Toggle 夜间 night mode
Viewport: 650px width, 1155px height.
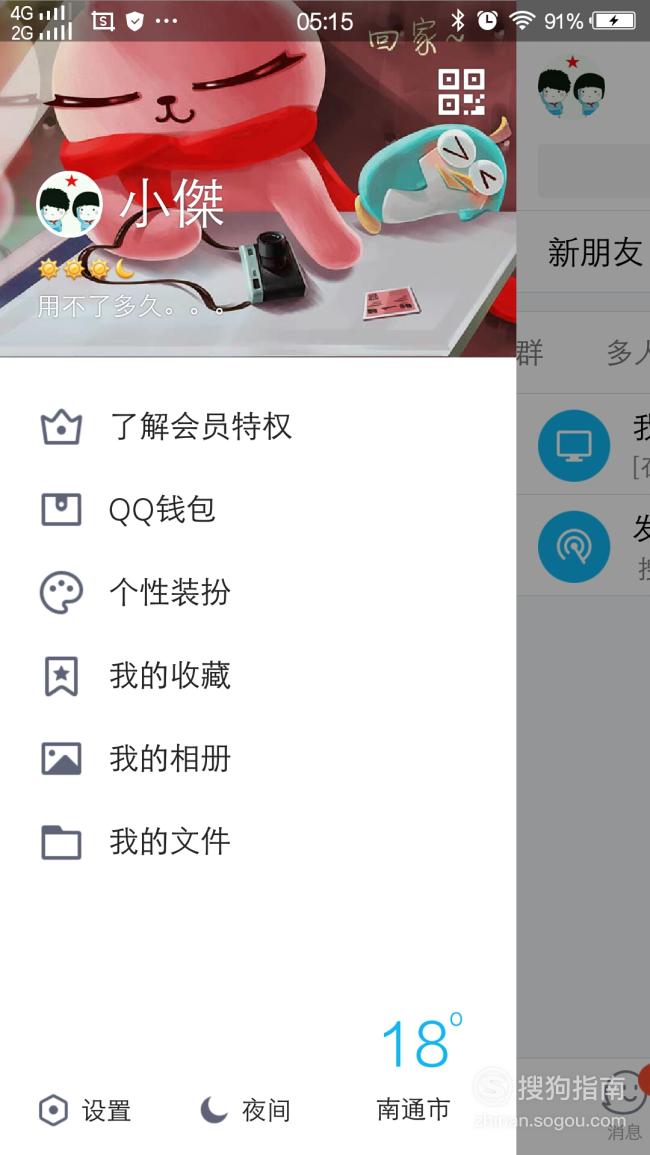click(x=245, y=1110)
